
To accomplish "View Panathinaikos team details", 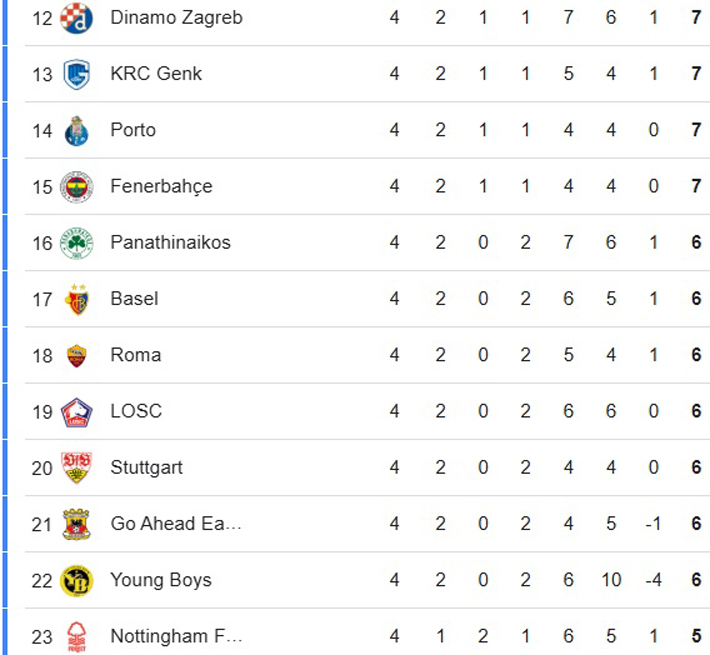I will coord(170,242).
